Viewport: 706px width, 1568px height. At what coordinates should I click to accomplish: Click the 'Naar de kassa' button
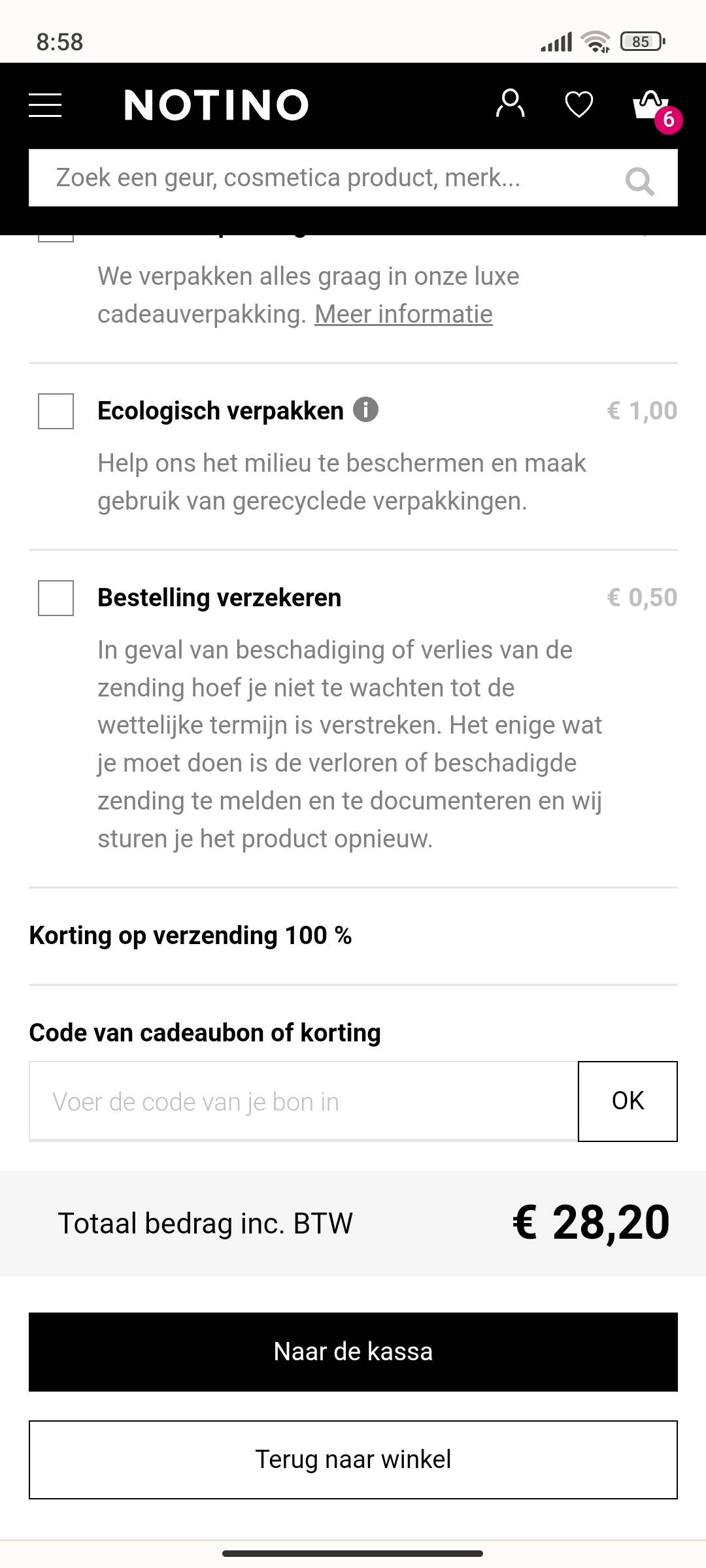point(353,1351)
